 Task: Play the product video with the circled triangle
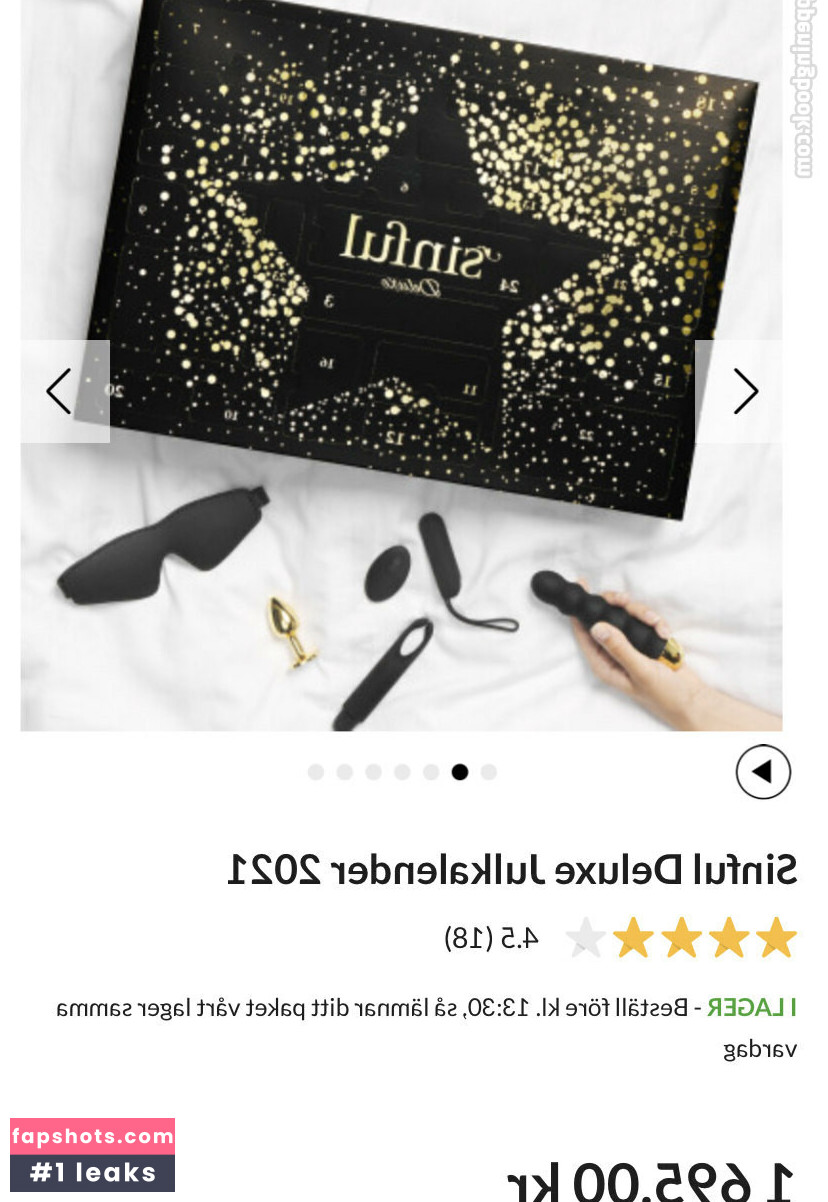tap(763, 772)
